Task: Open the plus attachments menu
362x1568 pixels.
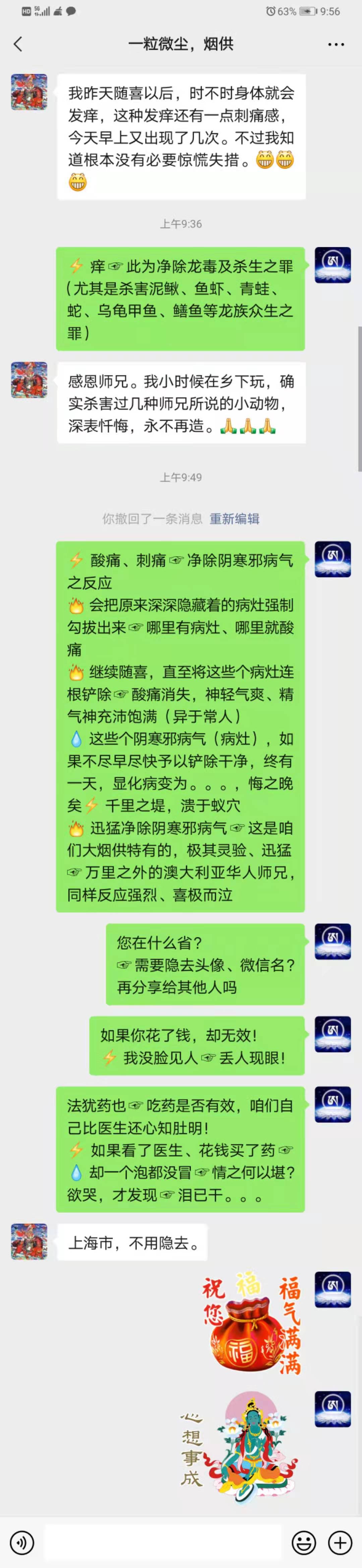Action: point(340,1543)
